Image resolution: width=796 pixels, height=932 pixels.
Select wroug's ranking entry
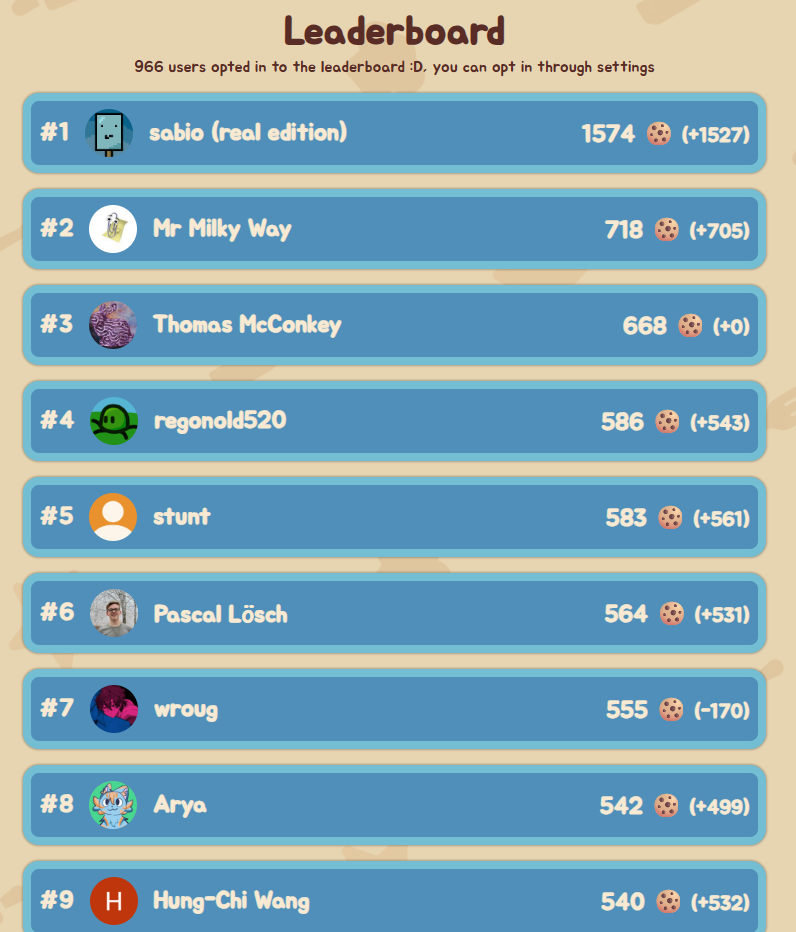(394, 709)
